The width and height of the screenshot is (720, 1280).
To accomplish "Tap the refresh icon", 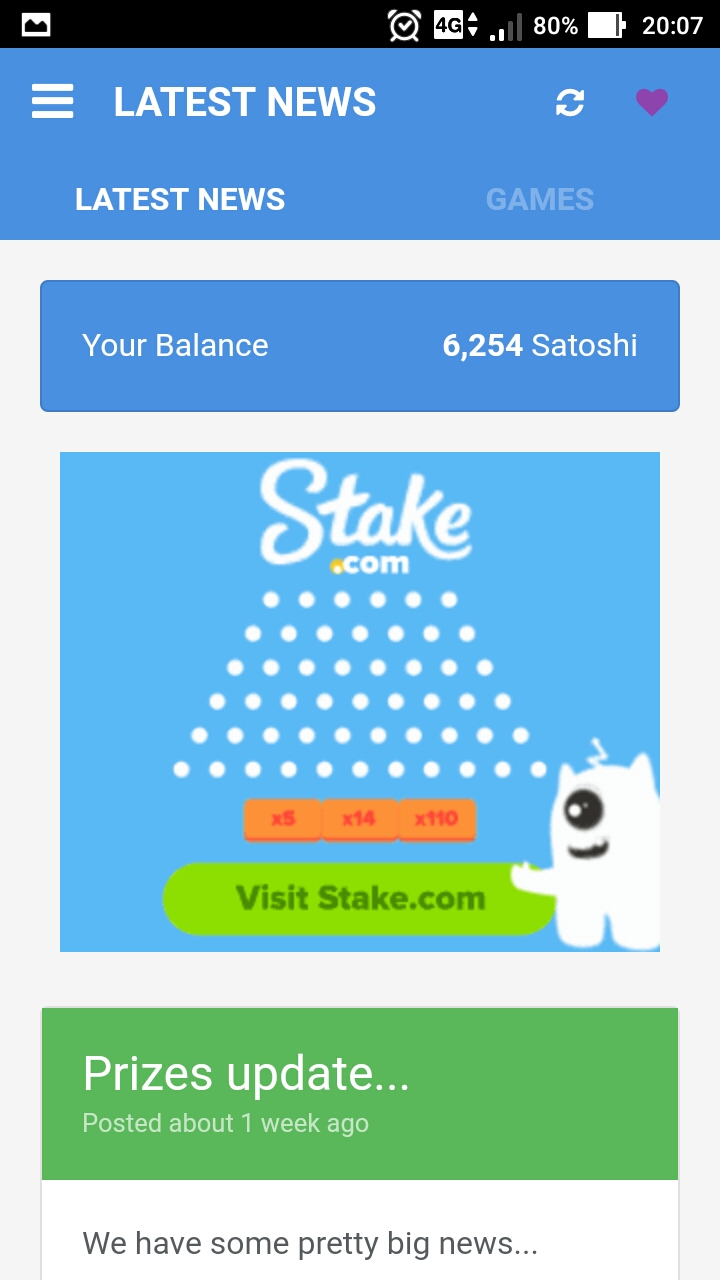I will 570,102.
